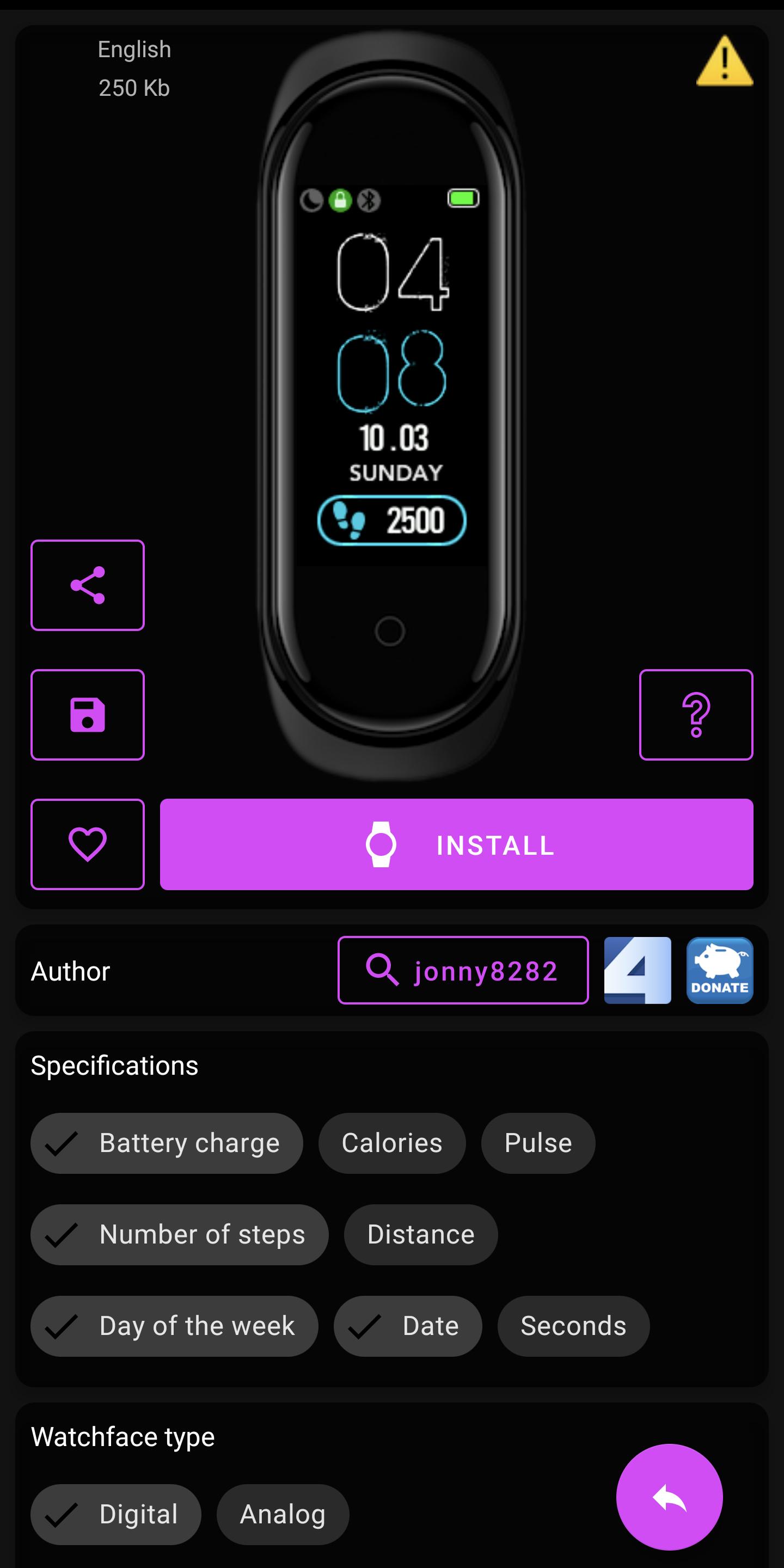Viewport: 784px width, 1568px height.
Task: Open the help dialog
Action: click(x=696, y=715)
